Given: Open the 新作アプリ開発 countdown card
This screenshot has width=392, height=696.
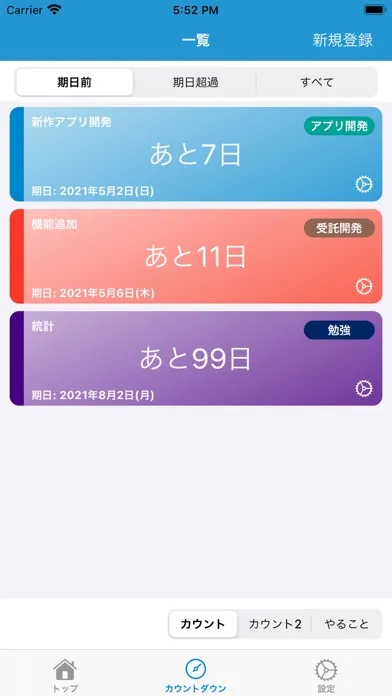Looking at the screenshot, I should click(196, 154).
